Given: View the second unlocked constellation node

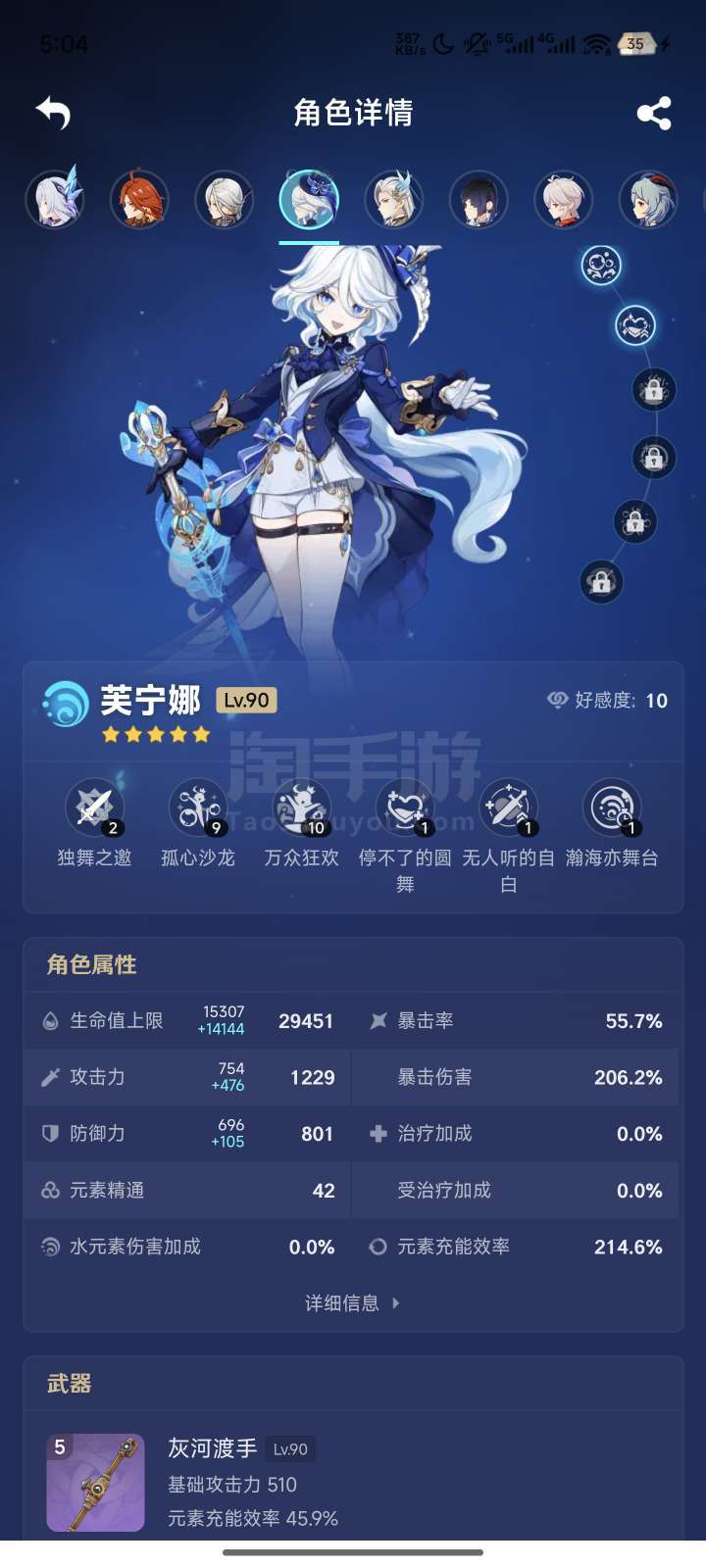Looking at the screenshot, I should pyautogui.click(x=635, y=325).
